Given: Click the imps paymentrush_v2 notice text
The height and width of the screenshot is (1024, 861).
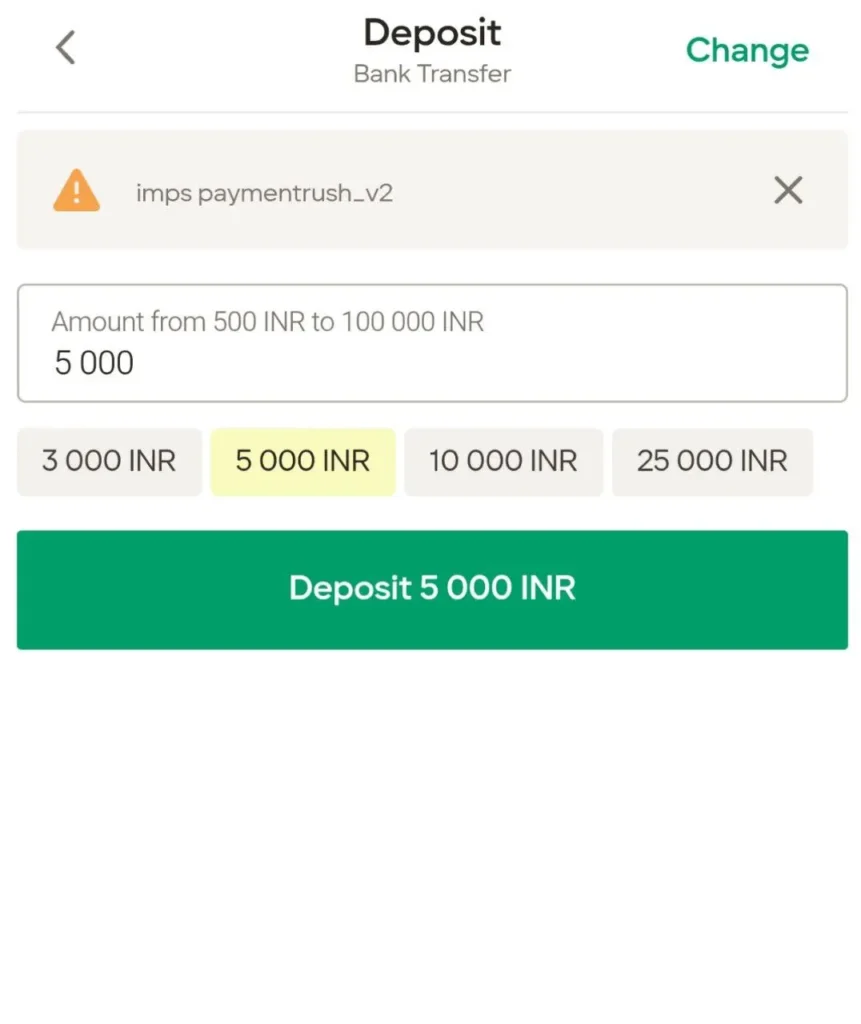Looking at the screenshot, I should (264, 193).
